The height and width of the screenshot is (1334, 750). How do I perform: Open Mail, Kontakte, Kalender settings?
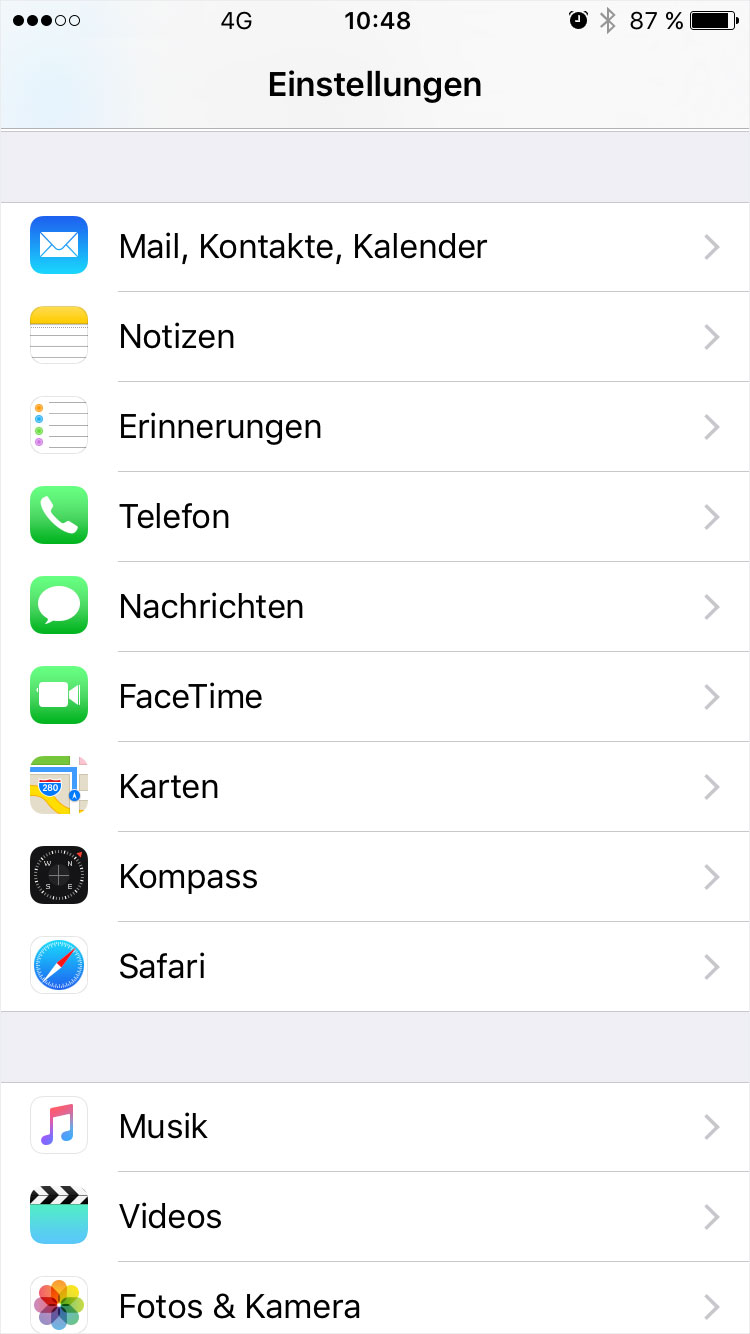(375, 247)
